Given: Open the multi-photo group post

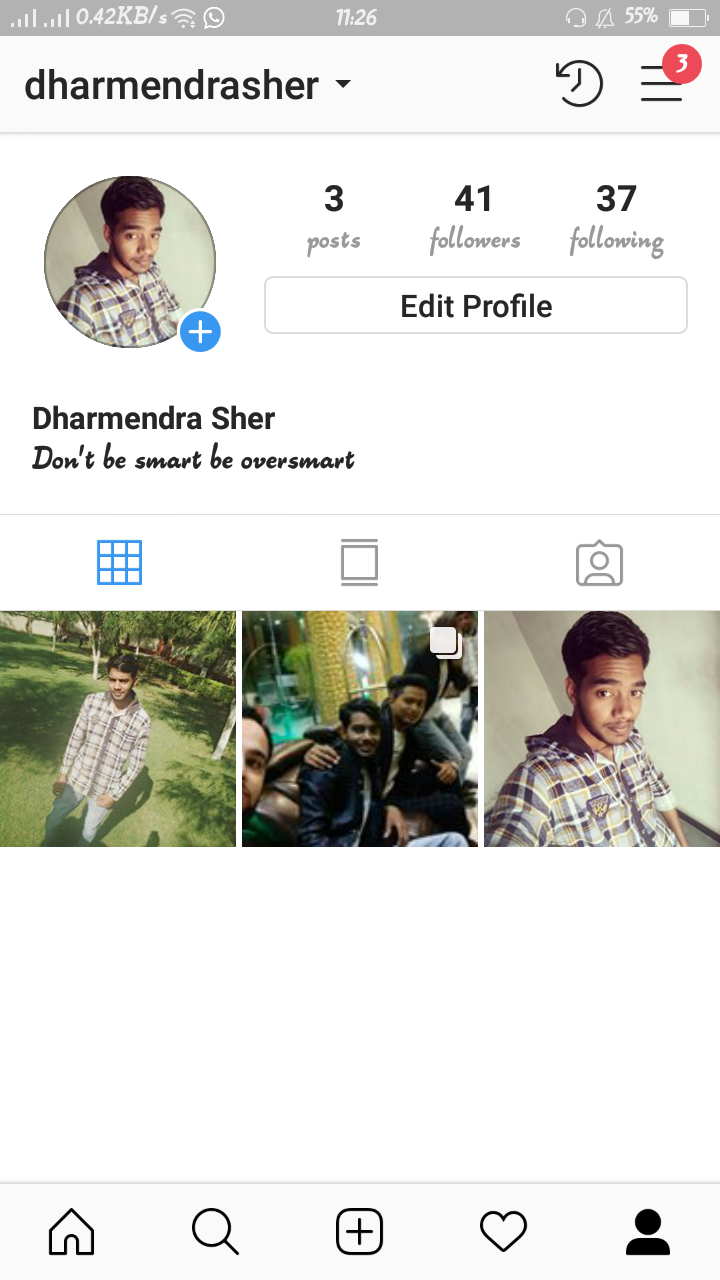Looking at the screenshot, I should tap(360, 729).
